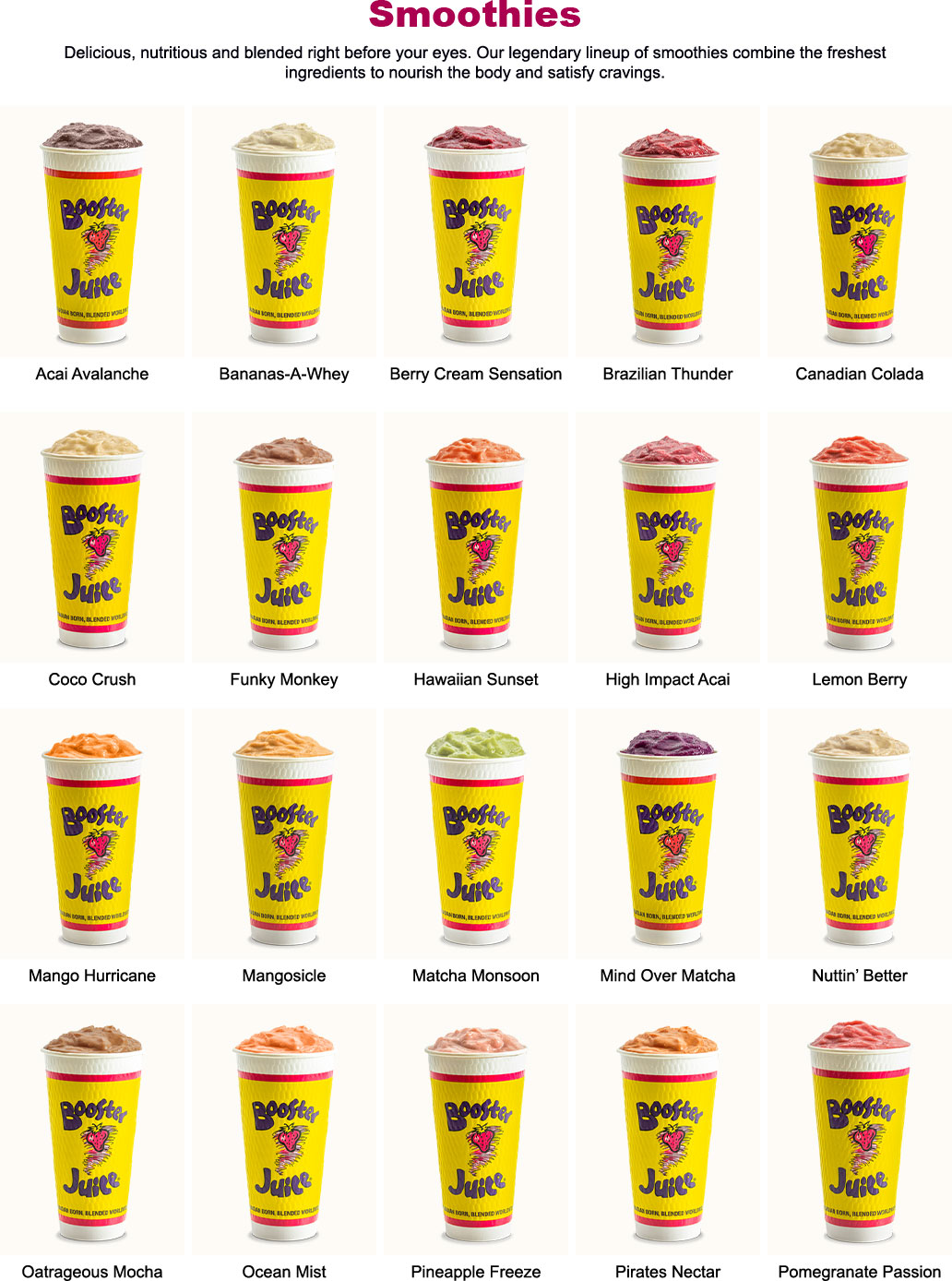Viewport: 952px width, 1281px height.
Task: Open the Oatrageous Mocha smoothie
Action: [92, 1131]
